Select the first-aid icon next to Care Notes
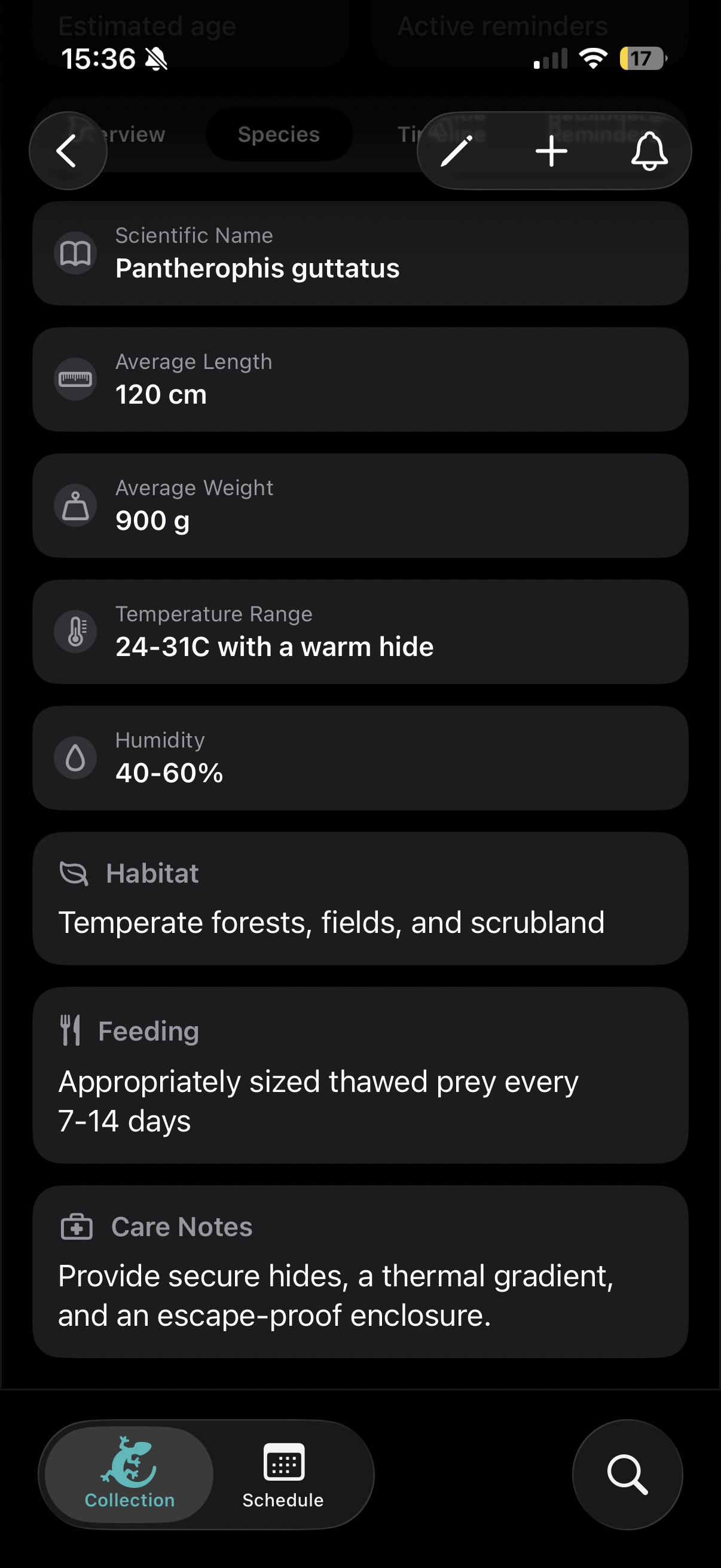 (75, 1225)
